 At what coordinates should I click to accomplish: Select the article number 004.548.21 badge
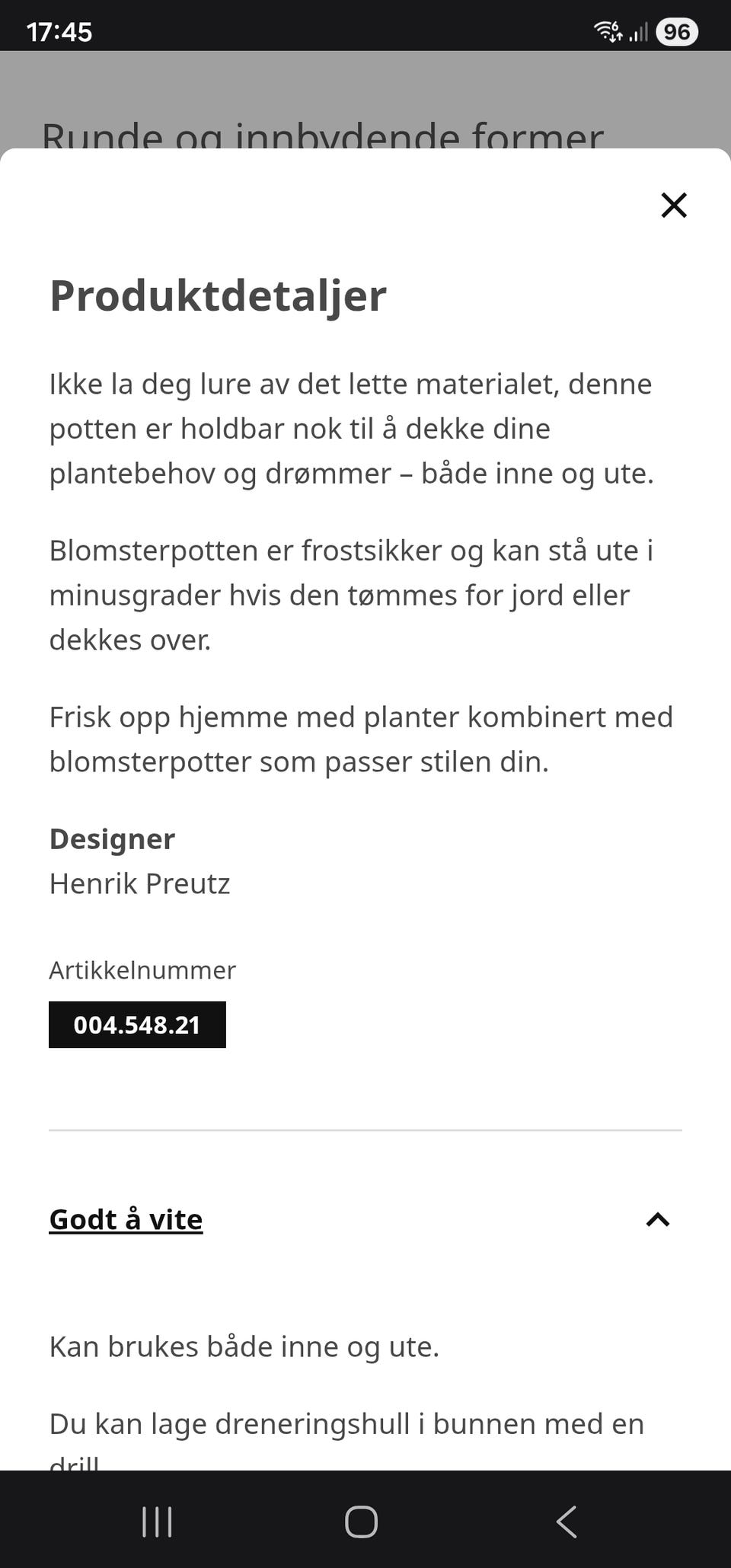[x=137, y=1024]
